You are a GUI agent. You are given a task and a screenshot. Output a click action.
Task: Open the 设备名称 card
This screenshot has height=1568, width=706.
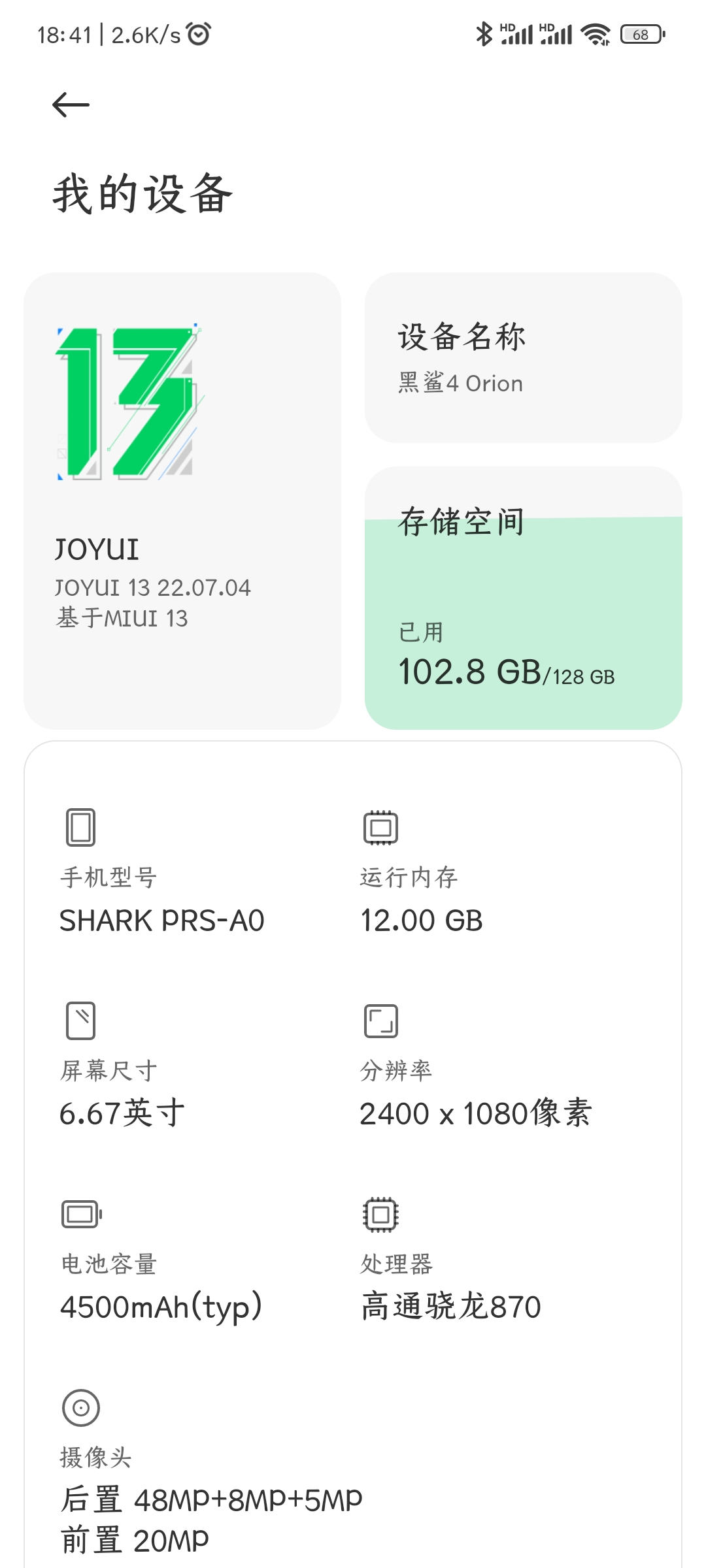523,357
